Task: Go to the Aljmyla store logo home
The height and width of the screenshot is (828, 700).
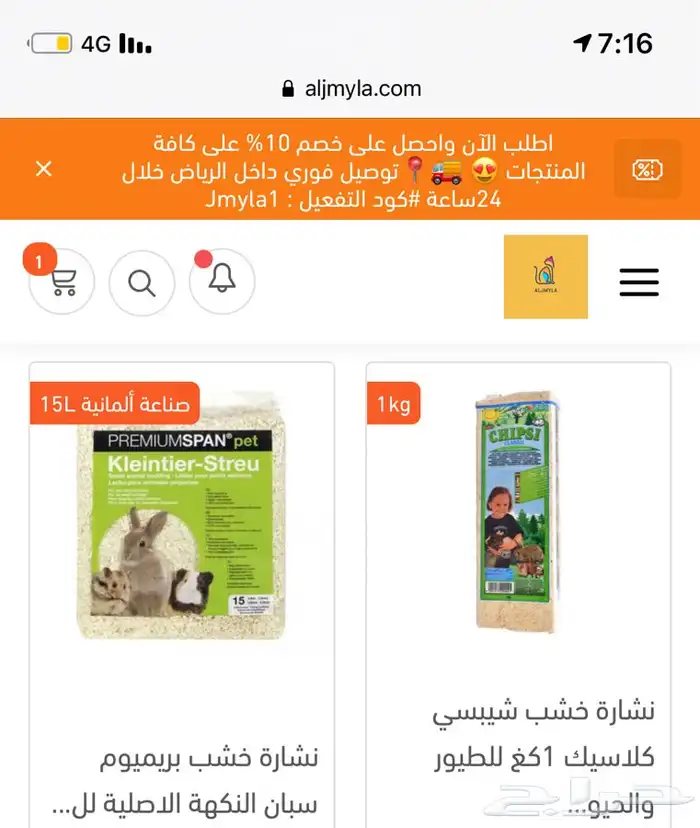Action: click(545, 277)
